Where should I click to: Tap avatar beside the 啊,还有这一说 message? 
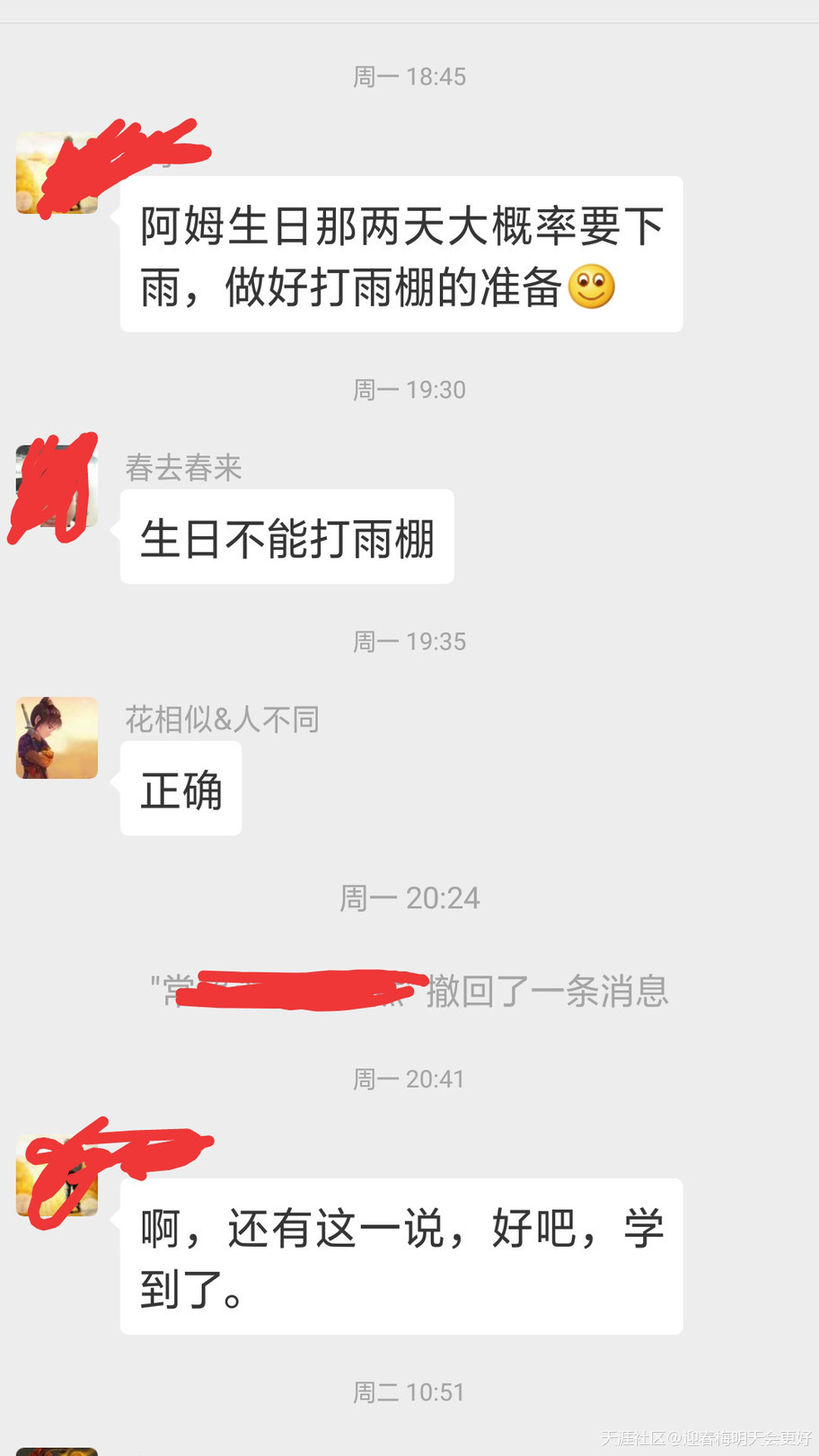point(57,1176)
